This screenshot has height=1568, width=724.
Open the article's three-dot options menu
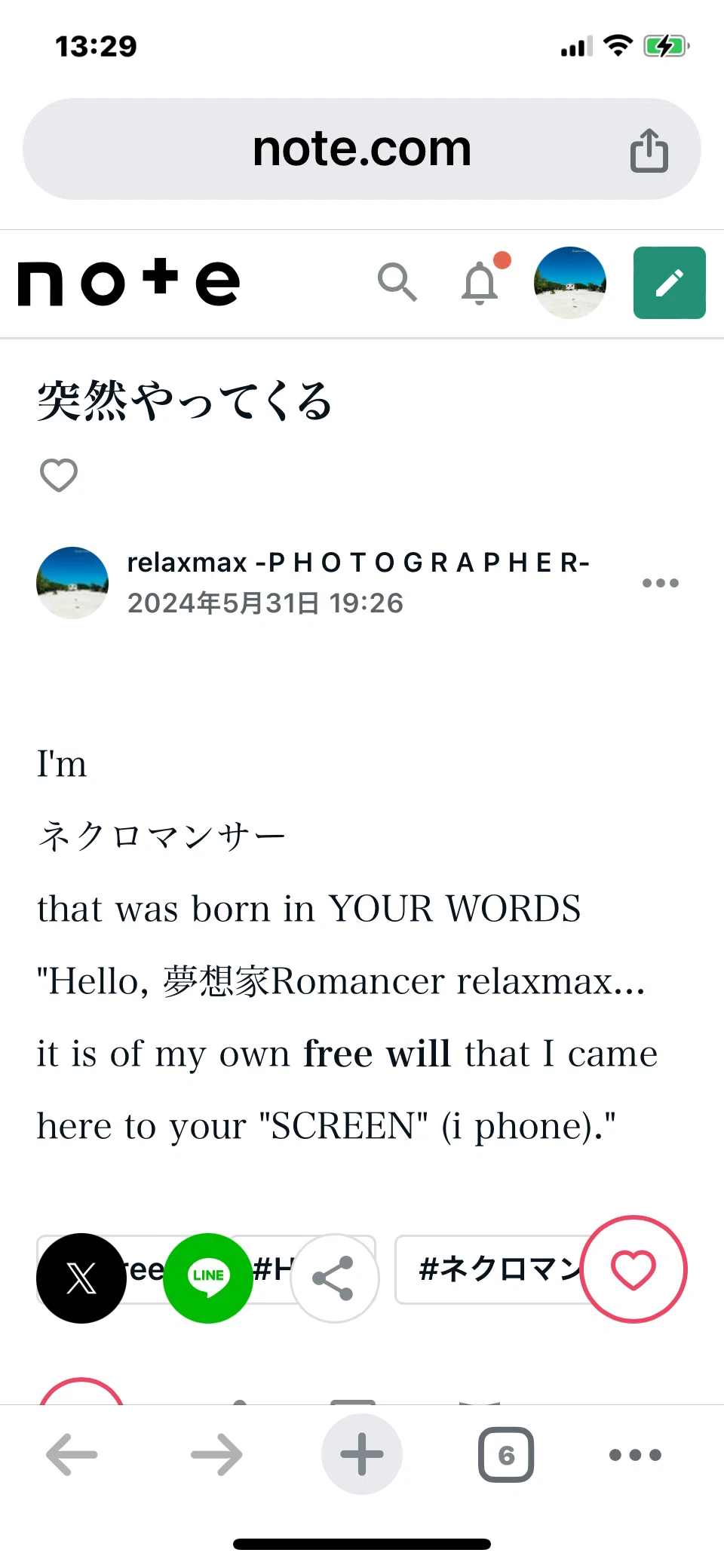click(x=661, y=583)
